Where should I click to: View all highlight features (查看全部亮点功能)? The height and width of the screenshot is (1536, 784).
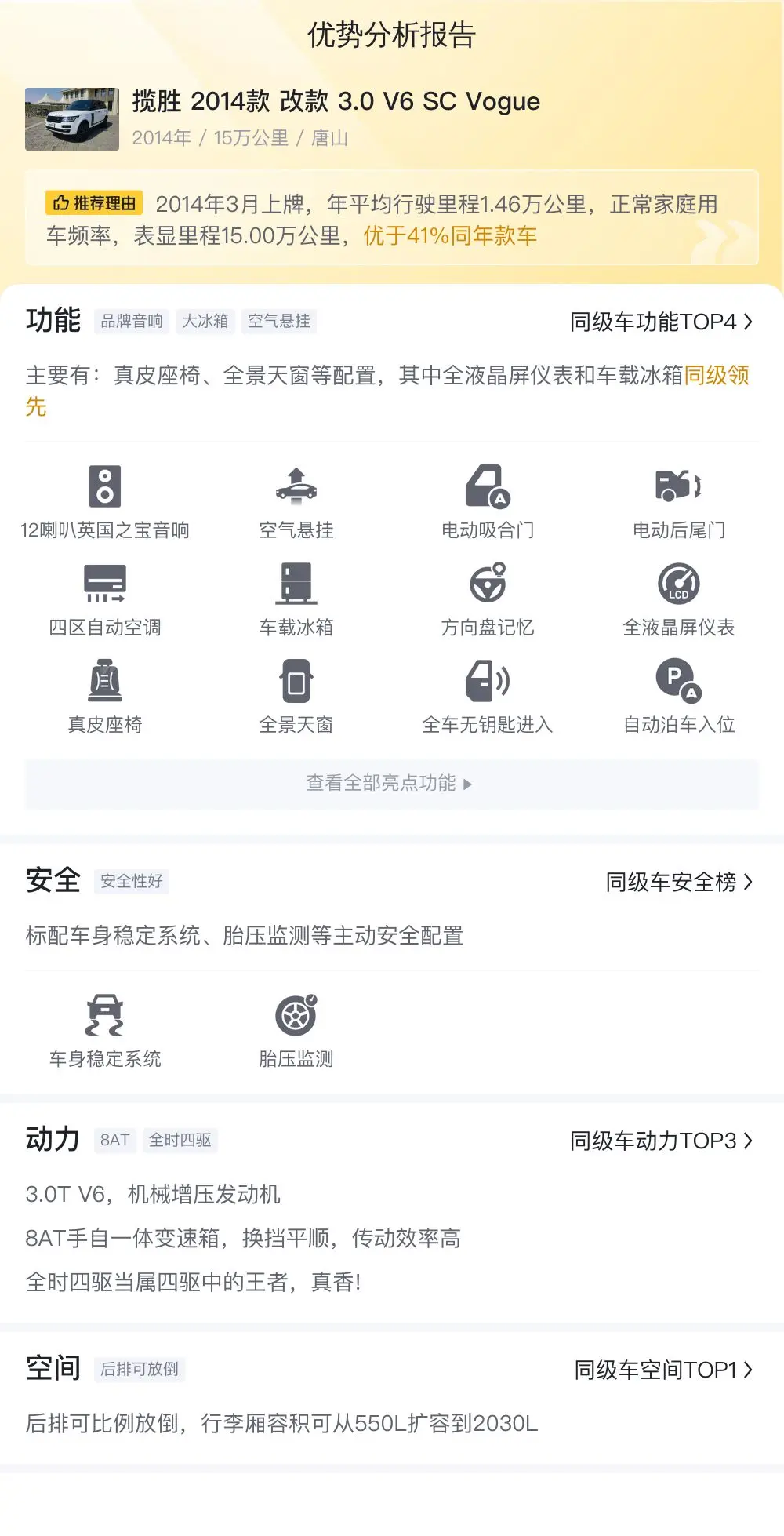[x=391, y=783]
